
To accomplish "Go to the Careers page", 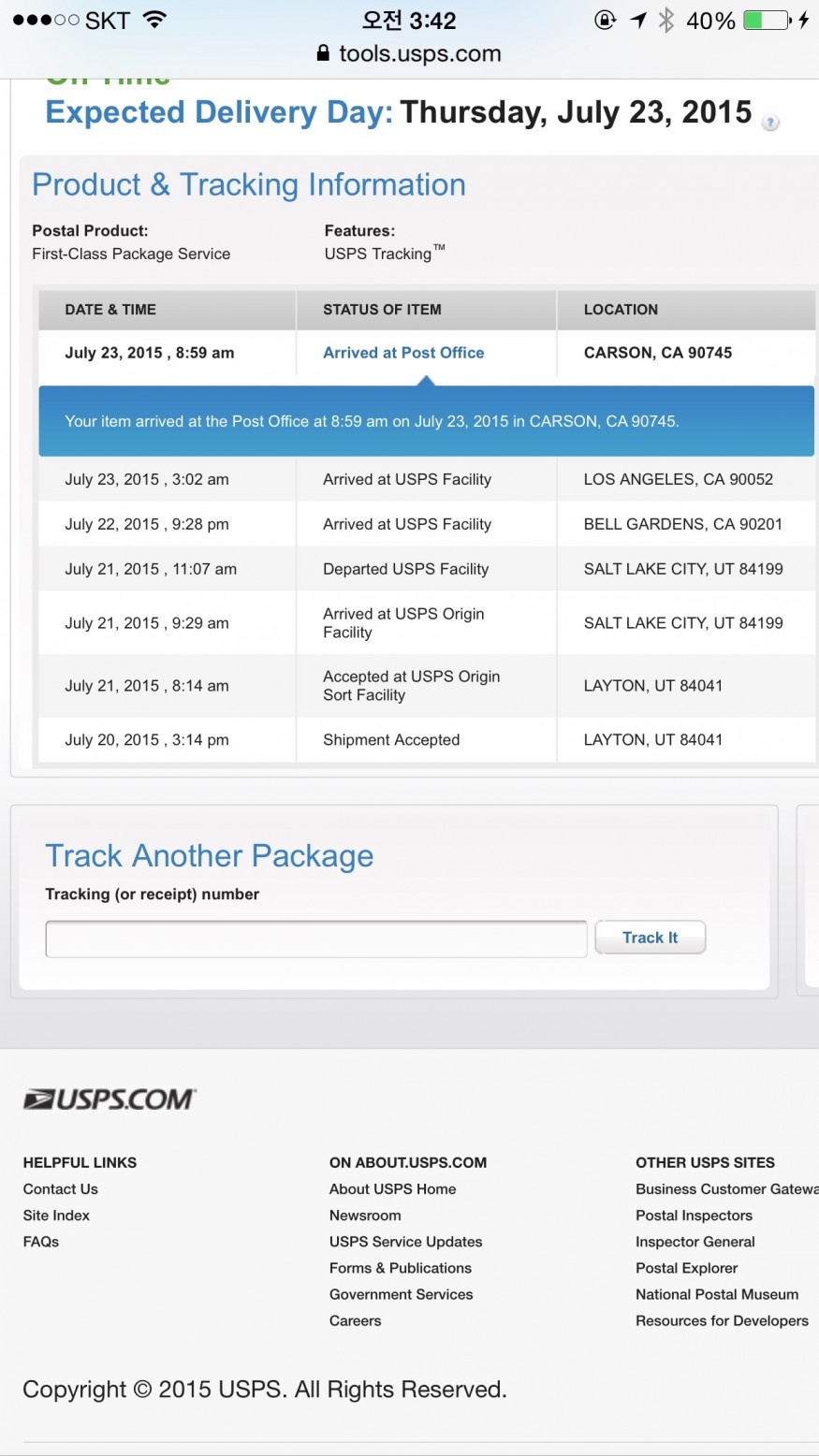I will [x=356, y=1320].
